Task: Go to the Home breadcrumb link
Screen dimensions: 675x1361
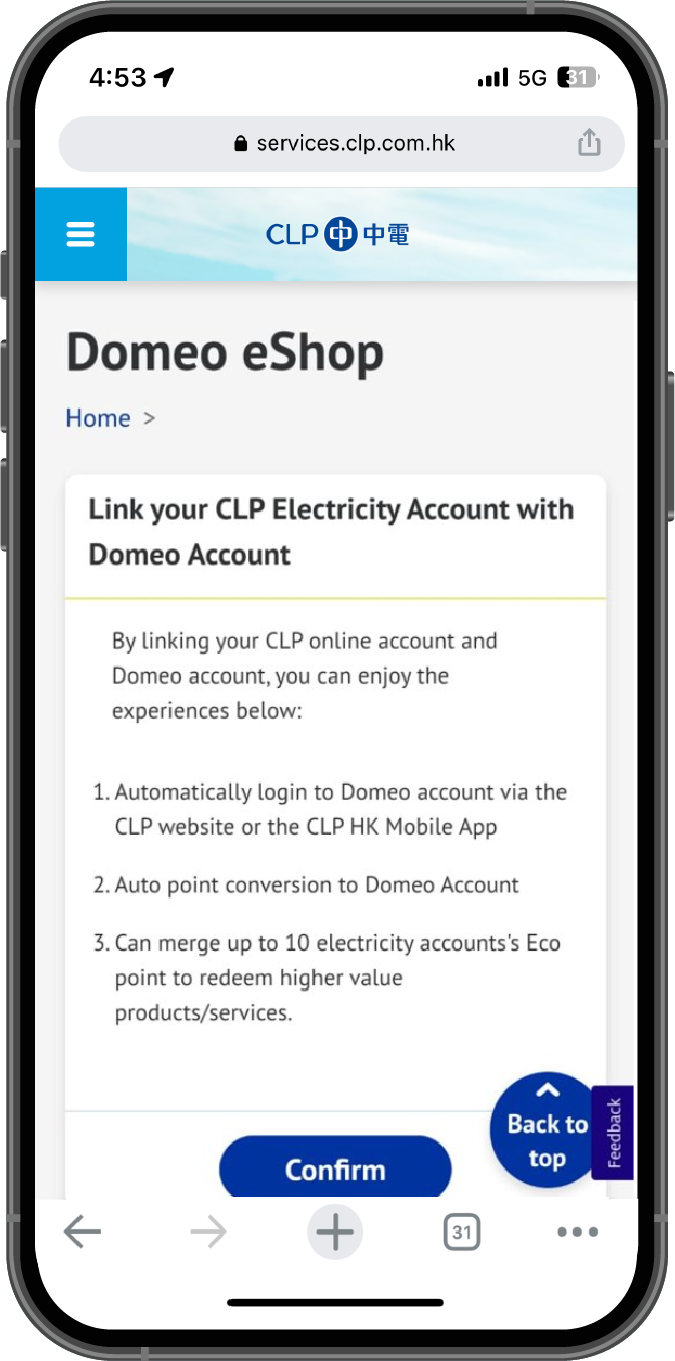Action: click(x=98, y=418)
